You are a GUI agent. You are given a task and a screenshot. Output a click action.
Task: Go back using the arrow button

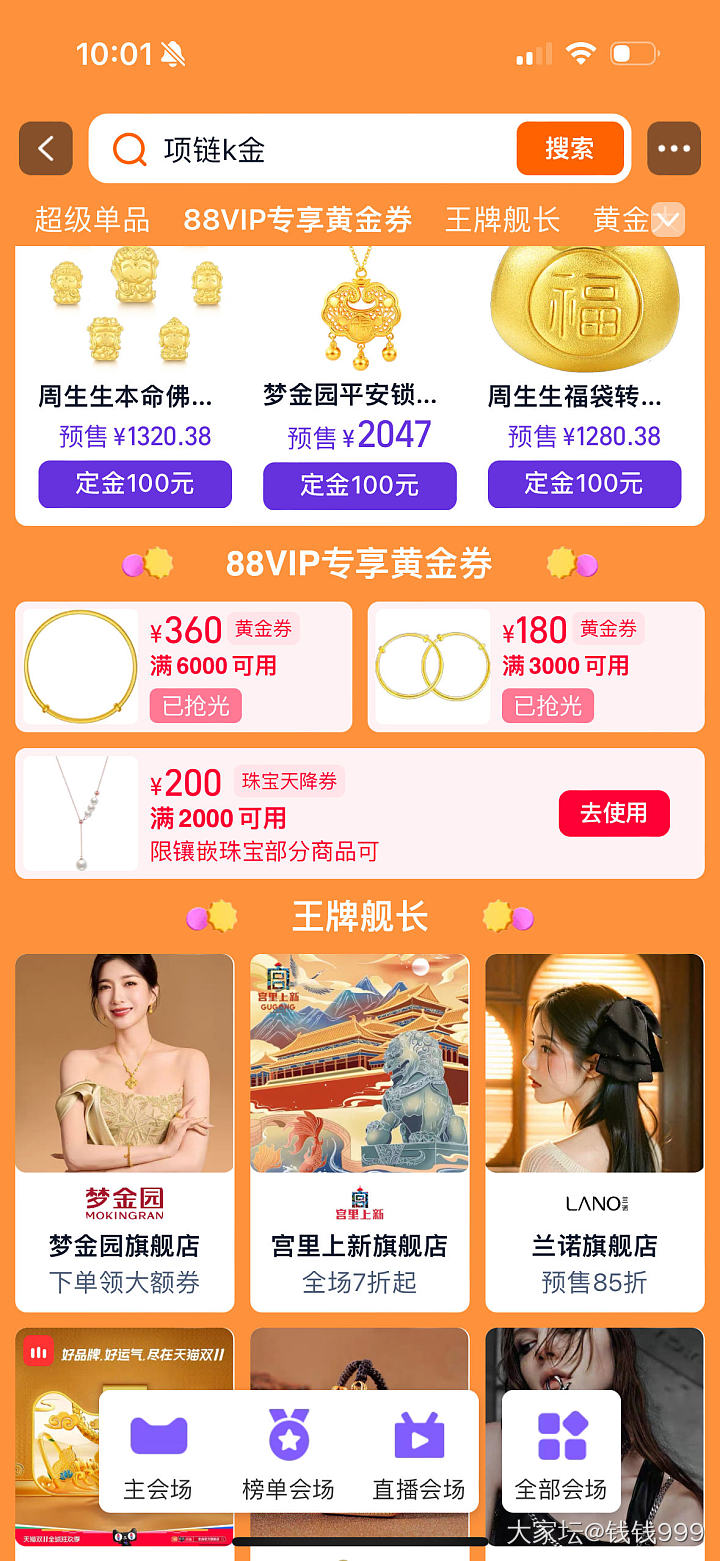(x=45, y=149)
